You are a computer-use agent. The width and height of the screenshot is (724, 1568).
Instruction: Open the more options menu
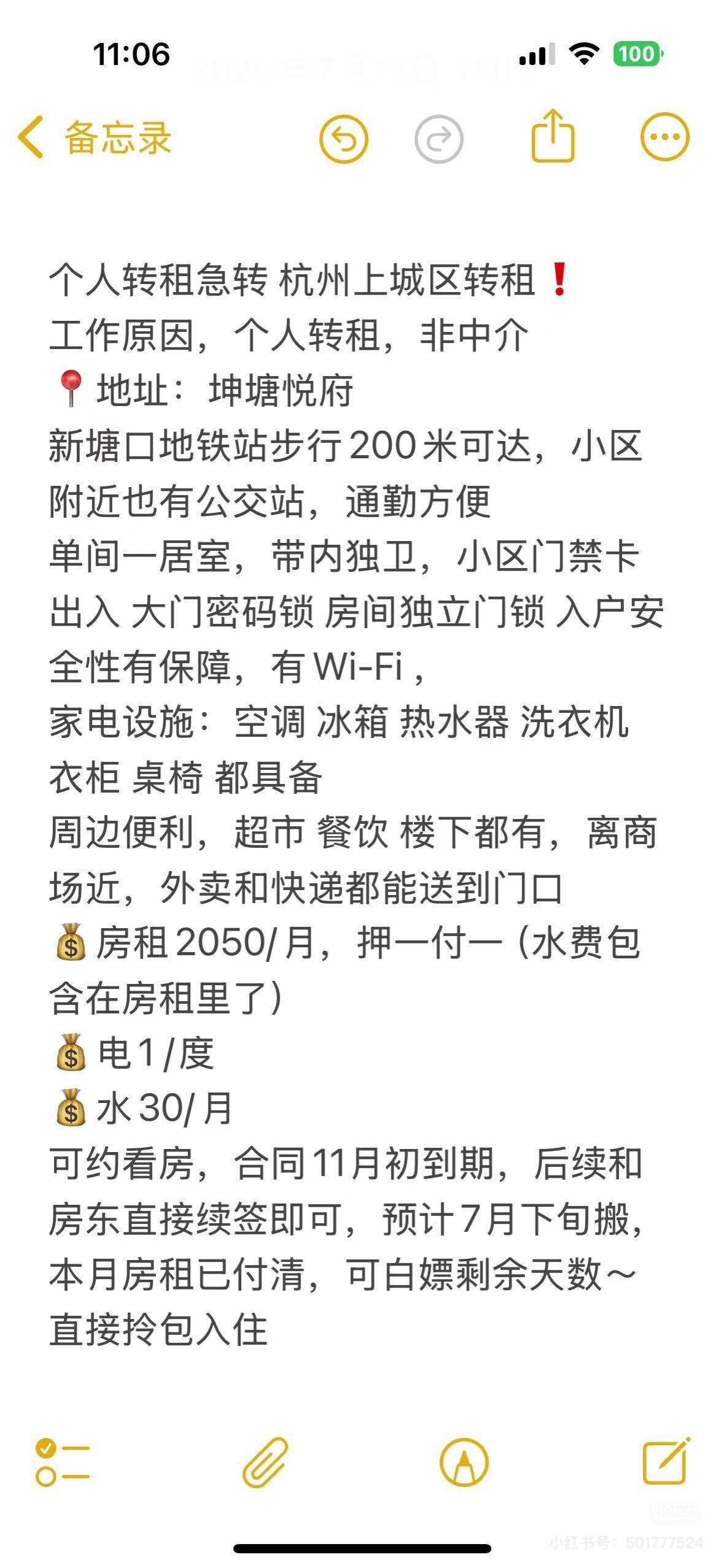point(665,137)
